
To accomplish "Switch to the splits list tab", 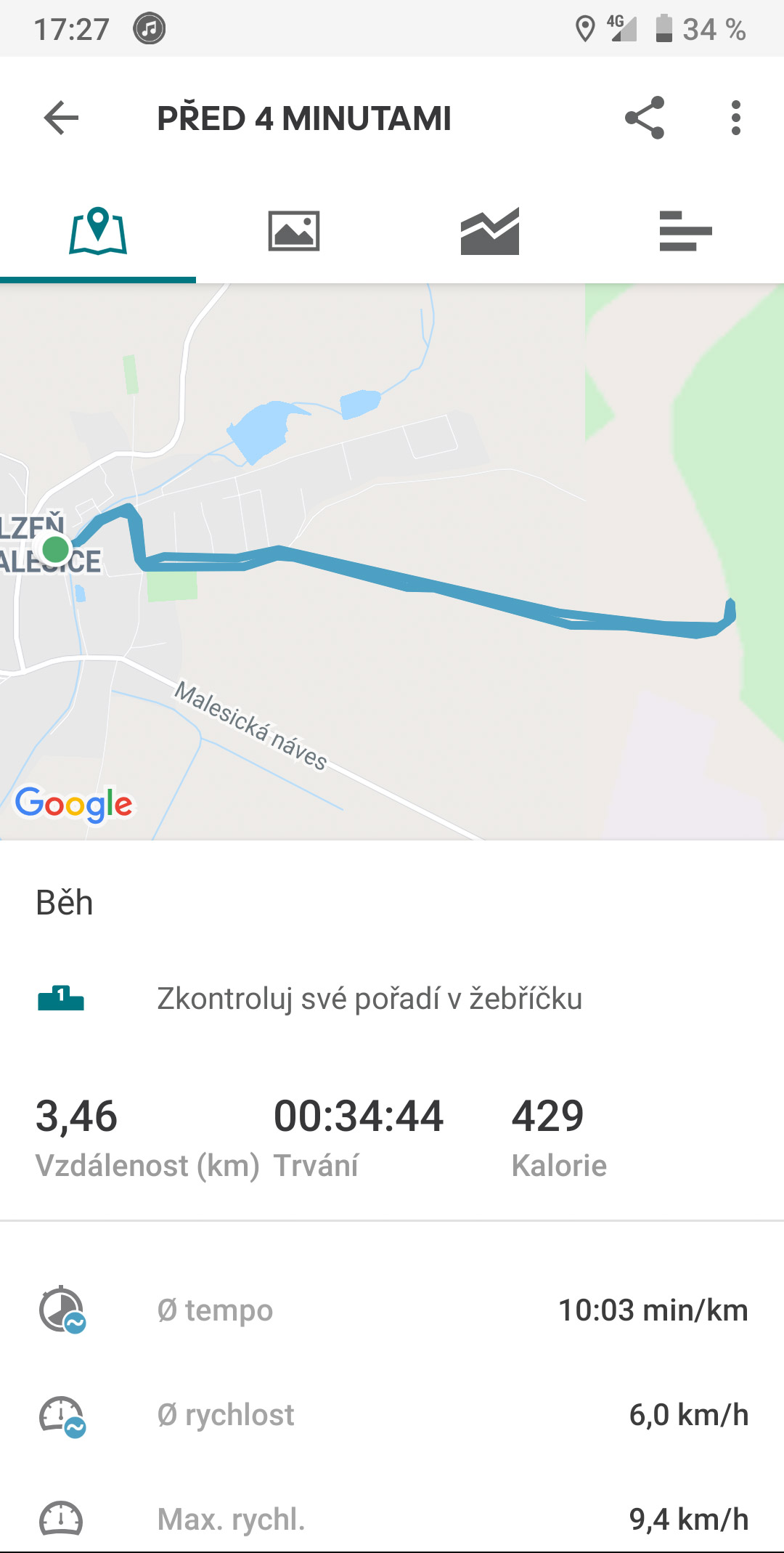I will click(686, 231).
